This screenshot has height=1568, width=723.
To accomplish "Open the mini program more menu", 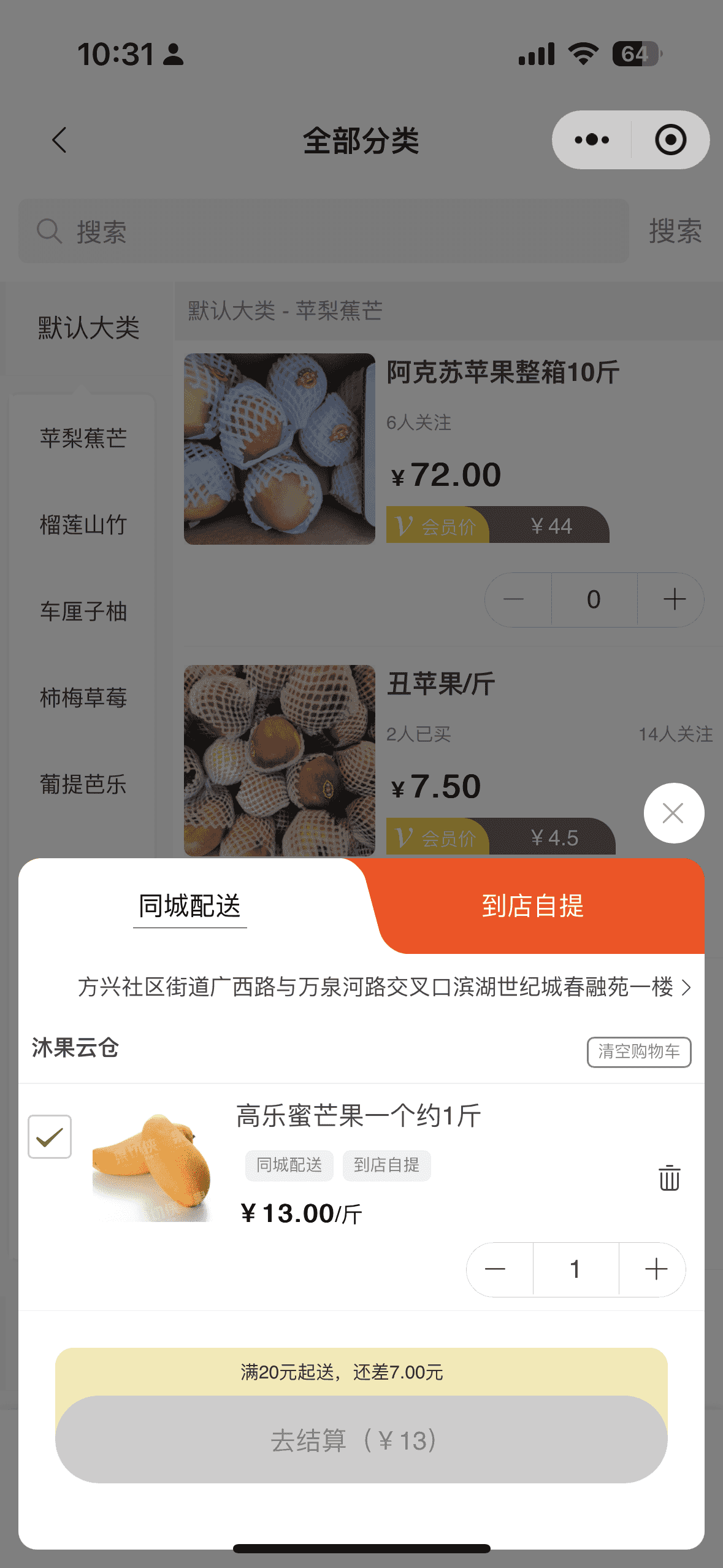I will click(x=592, y=140).
